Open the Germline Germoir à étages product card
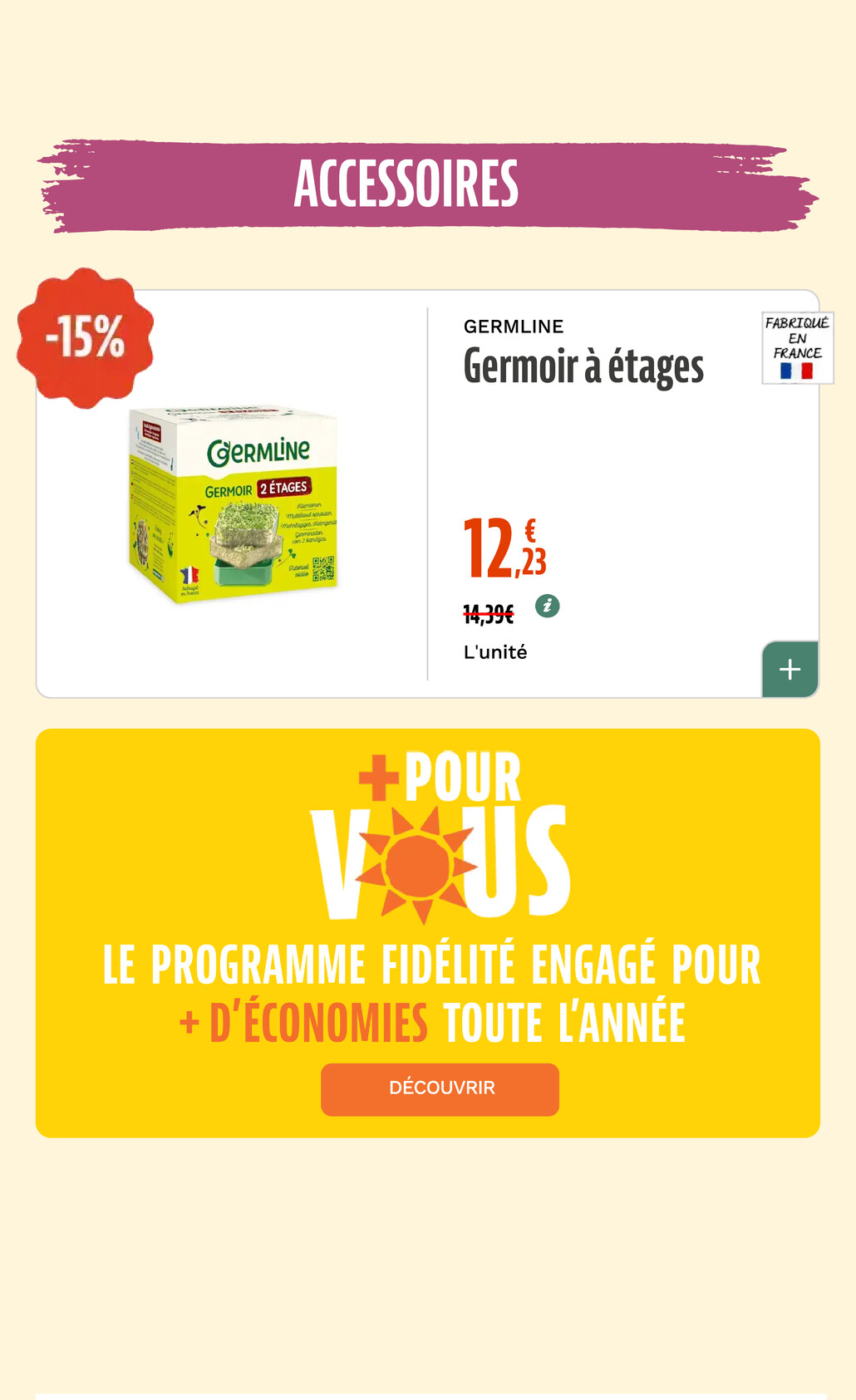Image resolution: width=856 pixels, height=1400 pixels. tap(427, 494)
